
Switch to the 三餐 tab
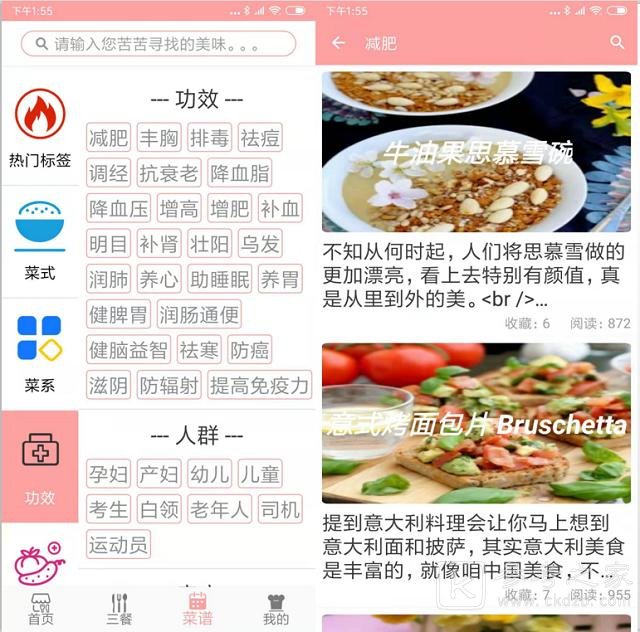[119, 610]
